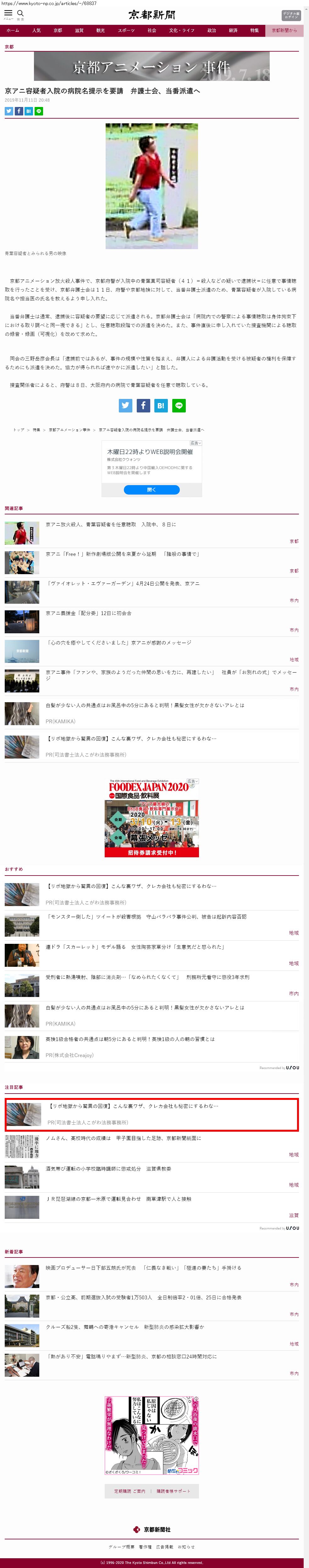Open the FOODEX JAPAN 2020 ad banner
Viewport: 309px width, 1568px height.
tap(152, 817)
